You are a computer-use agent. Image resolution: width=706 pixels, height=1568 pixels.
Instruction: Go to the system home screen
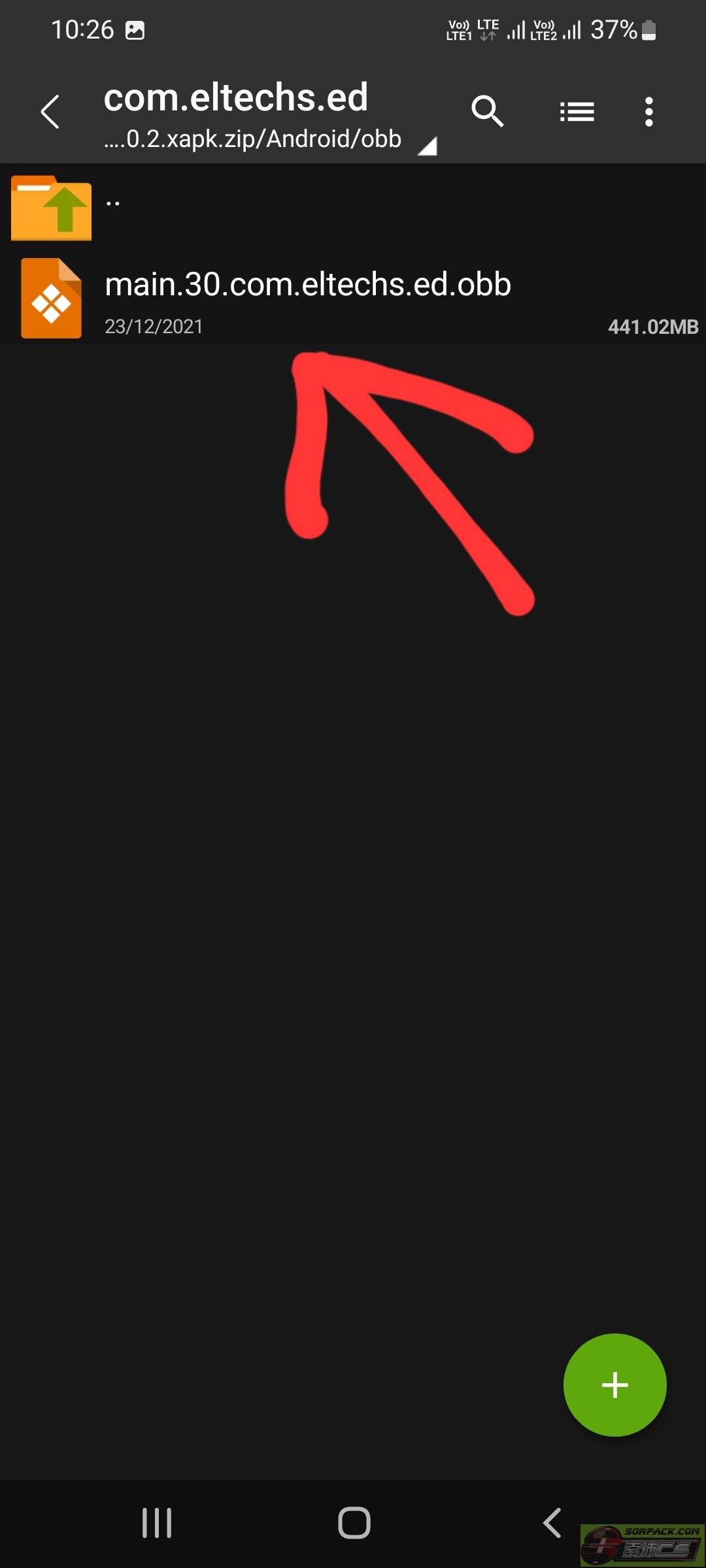click(354, 1523)
